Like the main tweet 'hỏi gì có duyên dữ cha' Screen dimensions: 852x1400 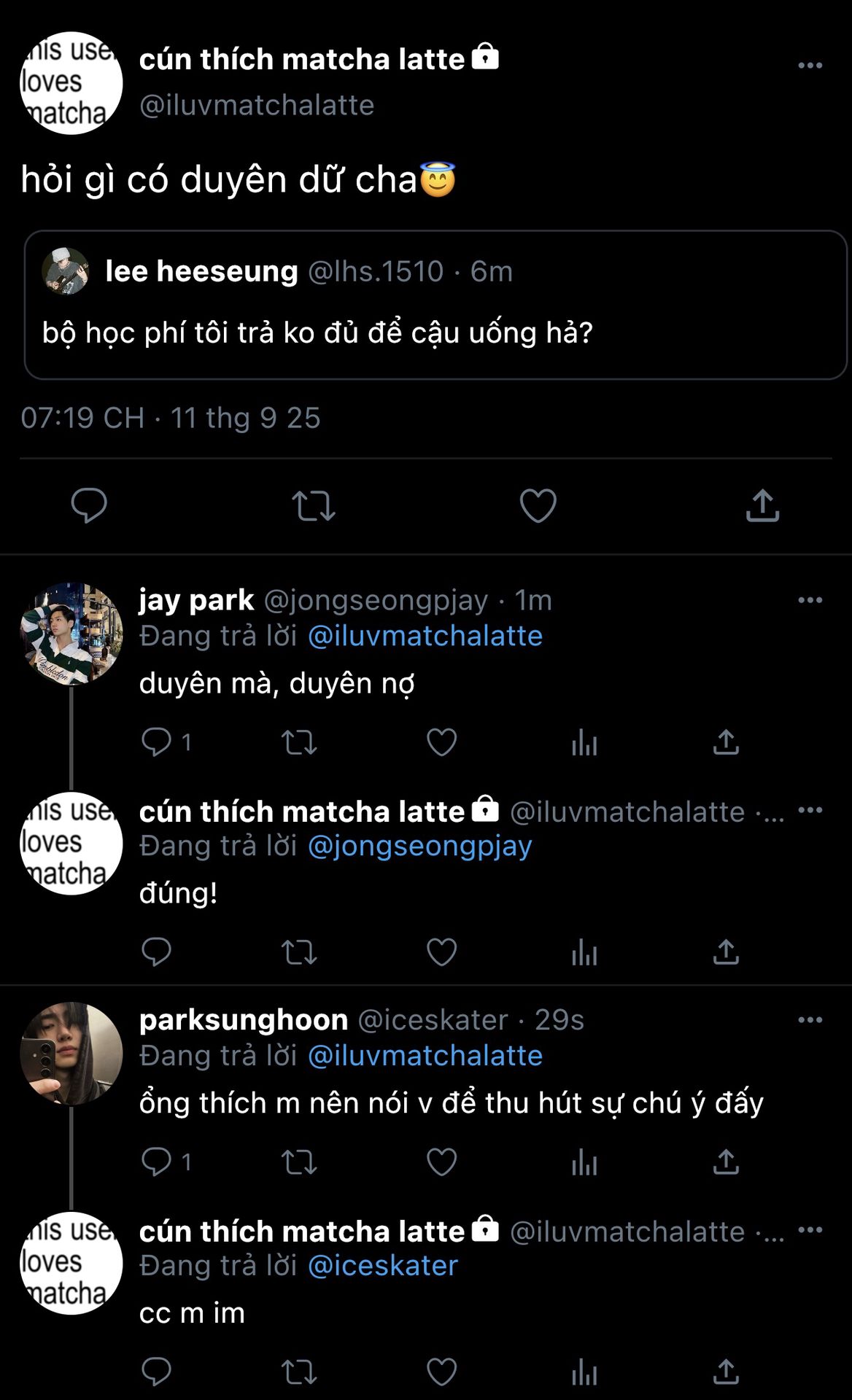click(538, 505)
